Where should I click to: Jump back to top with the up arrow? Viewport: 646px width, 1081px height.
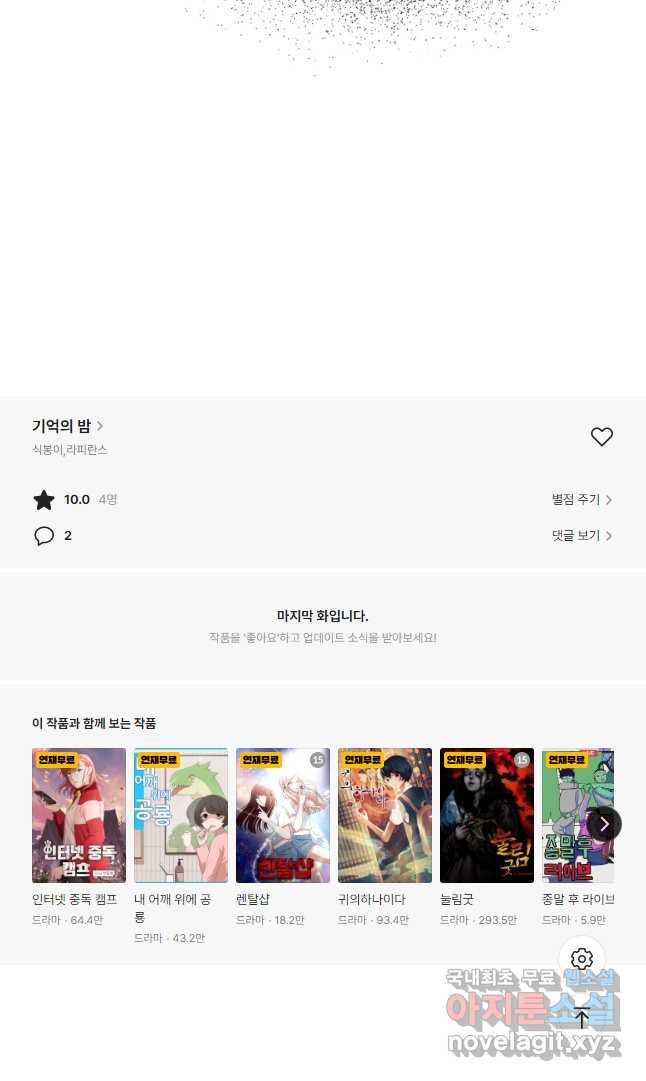pyautogui.click(x=582, y=1017)
